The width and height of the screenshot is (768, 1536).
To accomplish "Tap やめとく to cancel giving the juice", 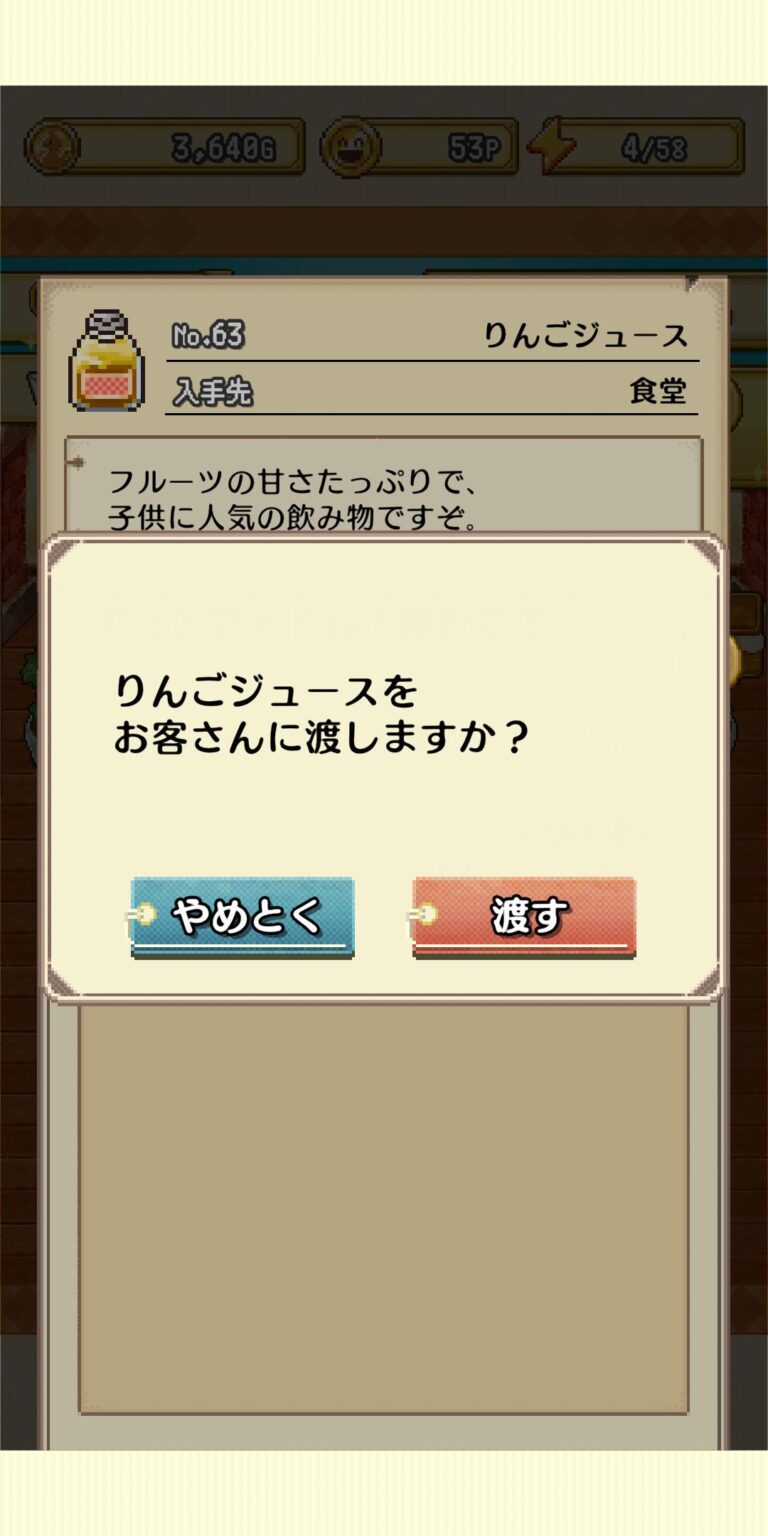I will point(243,917).
